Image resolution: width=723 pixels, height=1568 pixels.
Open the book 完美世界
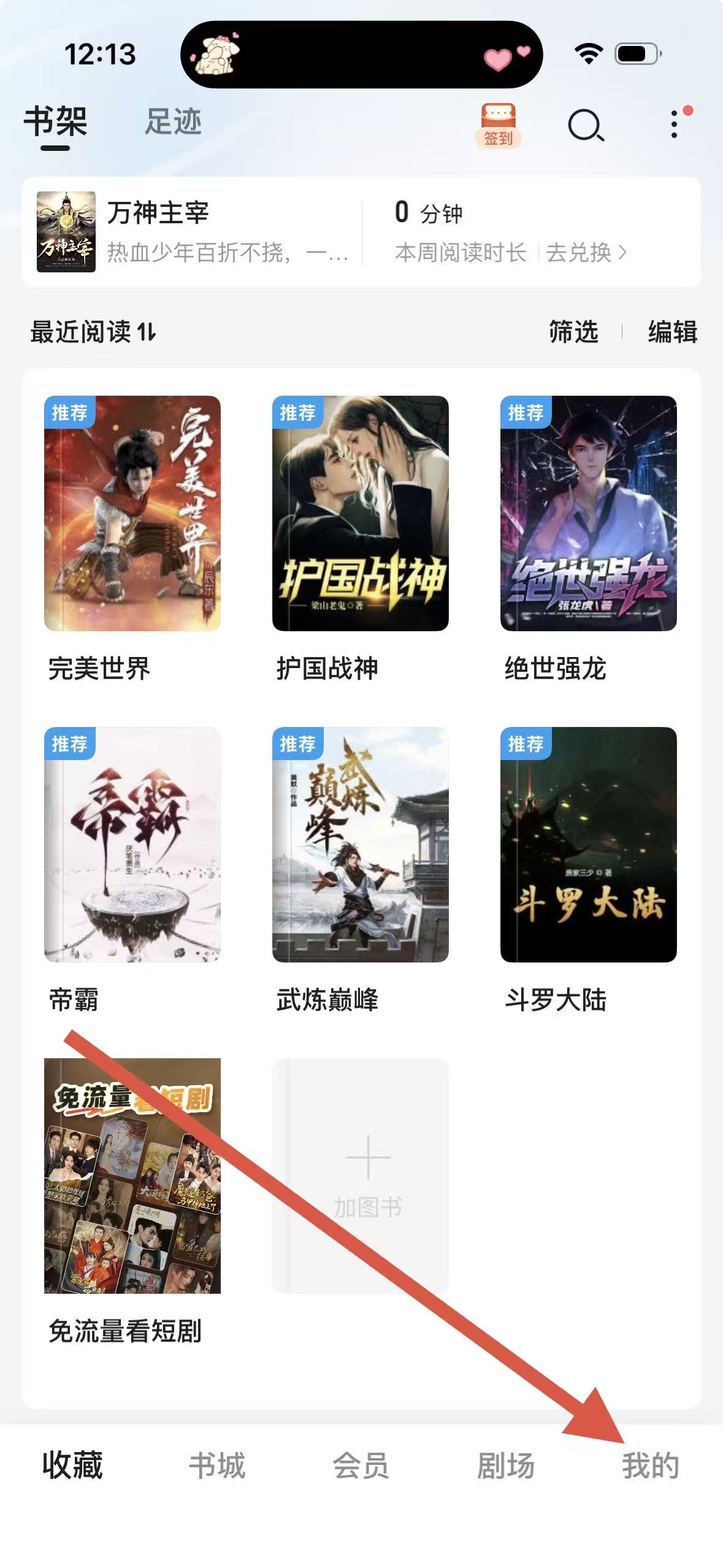click(x=132, y=513)
